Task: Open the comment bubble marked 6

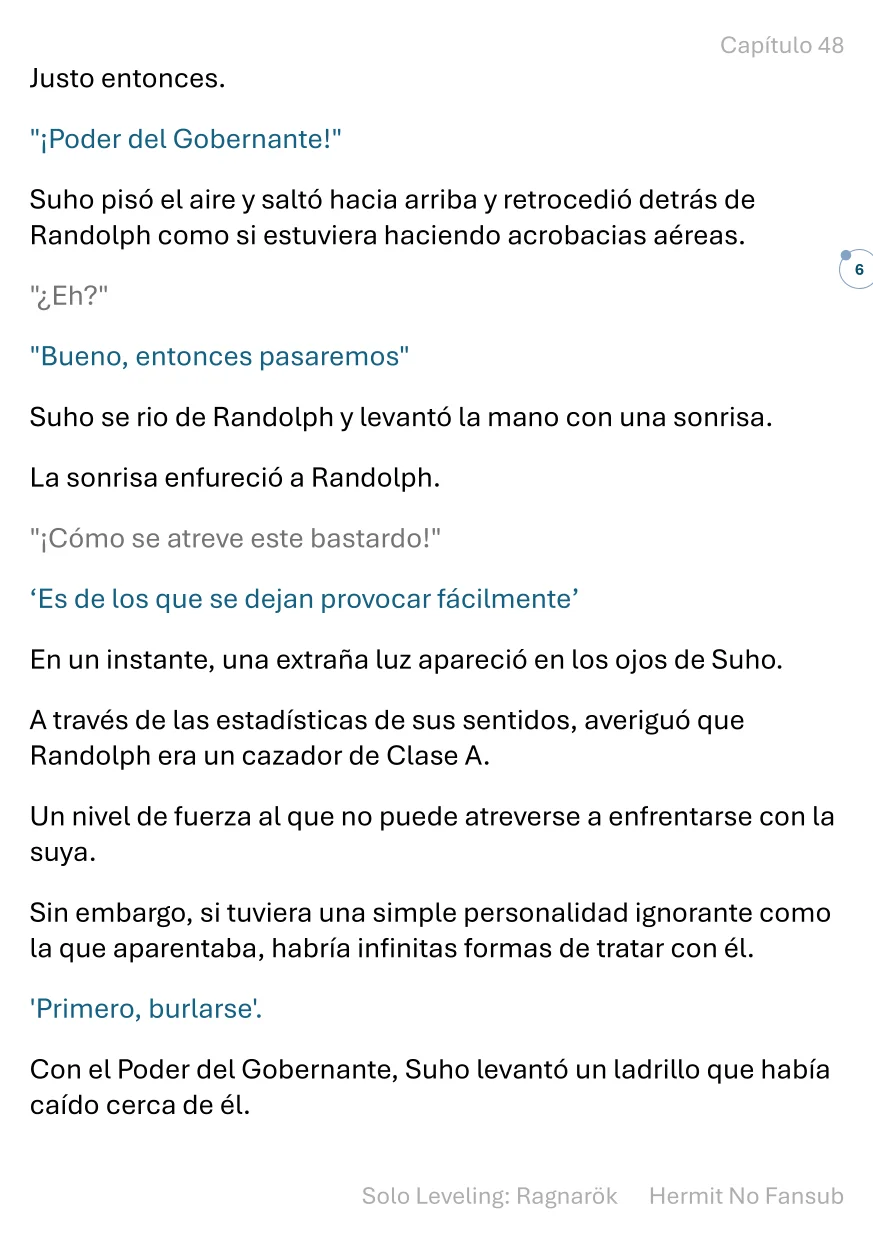Action: point(857,270)
